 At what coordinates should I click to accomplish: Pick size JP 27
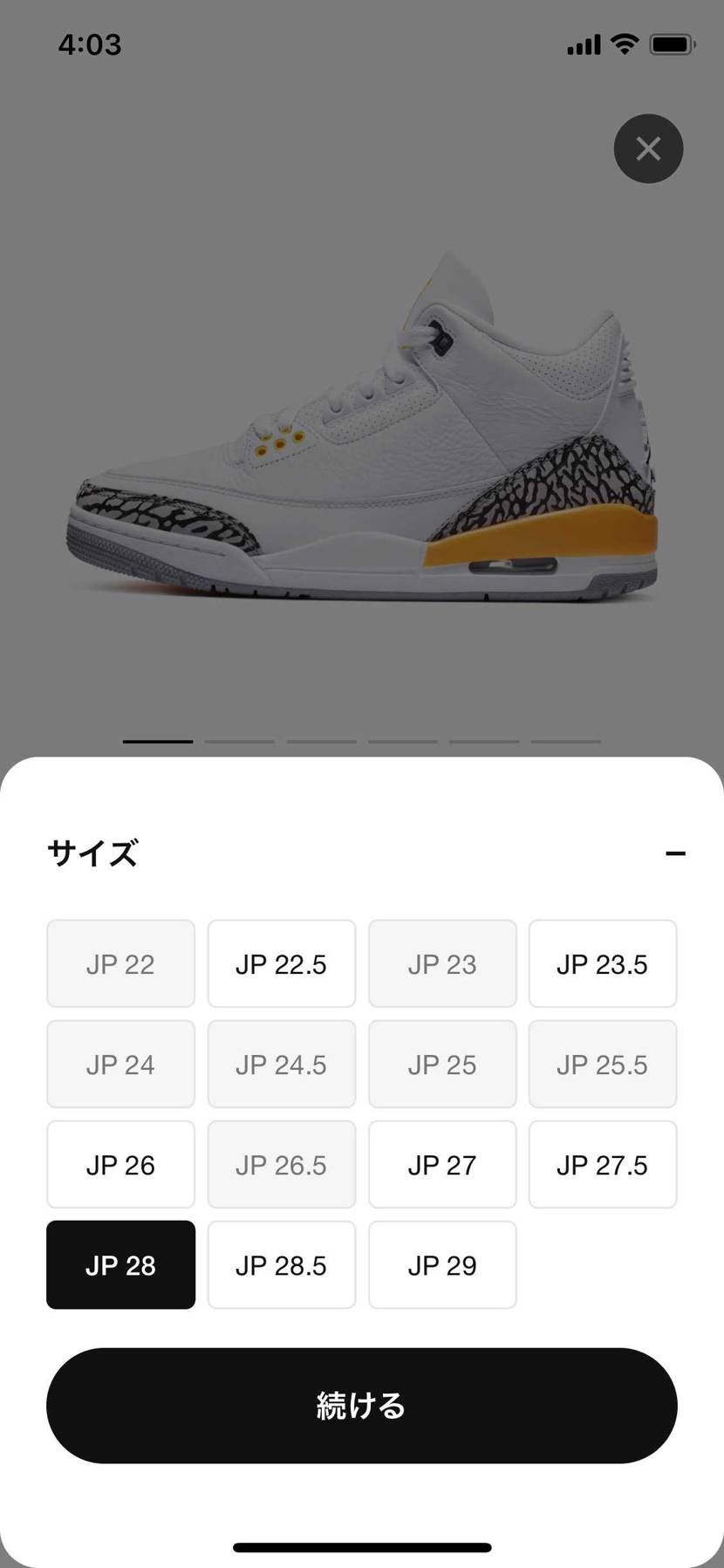pos(442,1164)
